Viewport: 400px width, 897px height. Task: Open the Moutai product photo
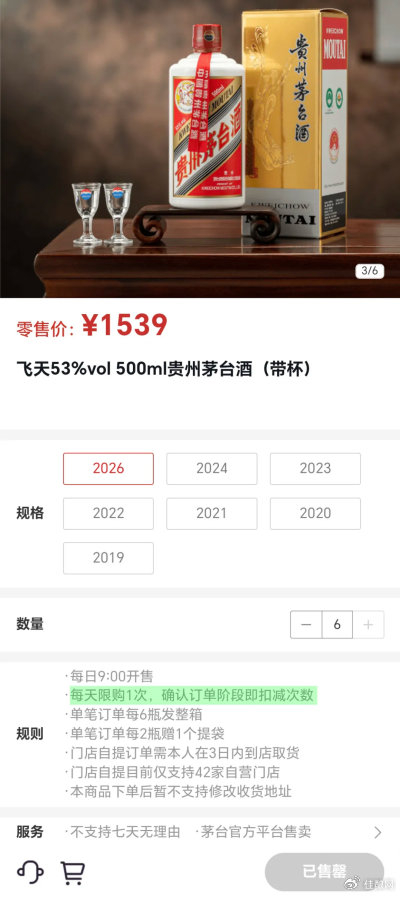pos(200,149)
